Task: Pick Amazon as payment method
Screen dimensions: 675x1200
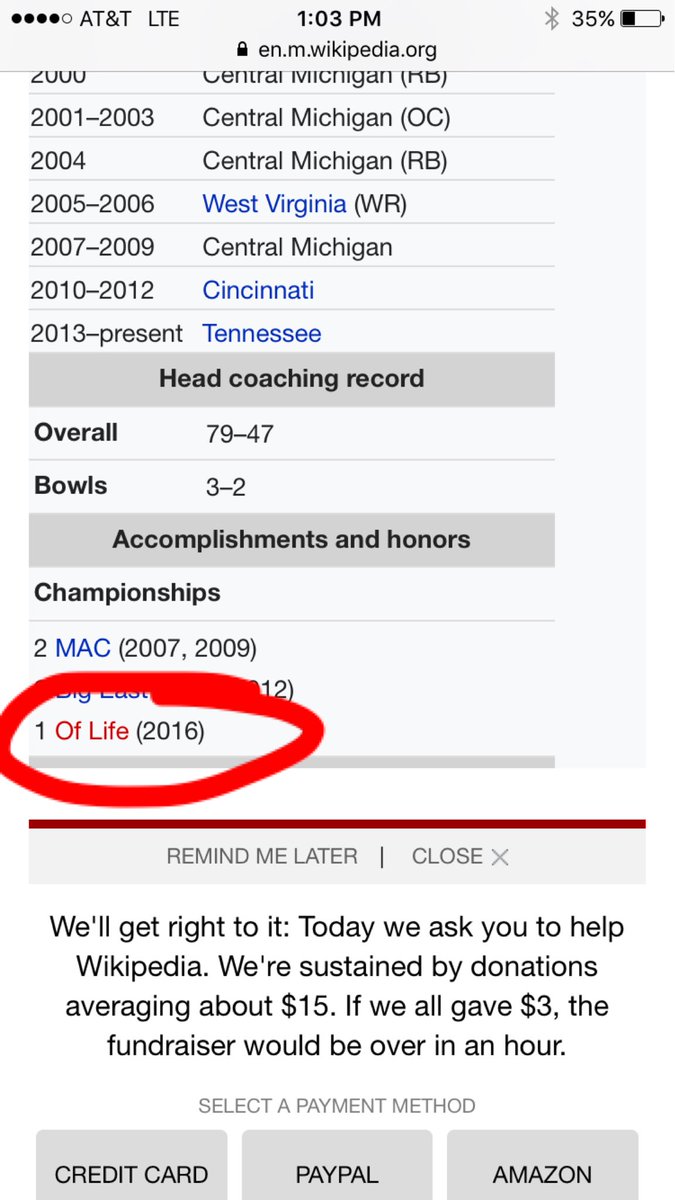Action: click(x=542, y=1173)
